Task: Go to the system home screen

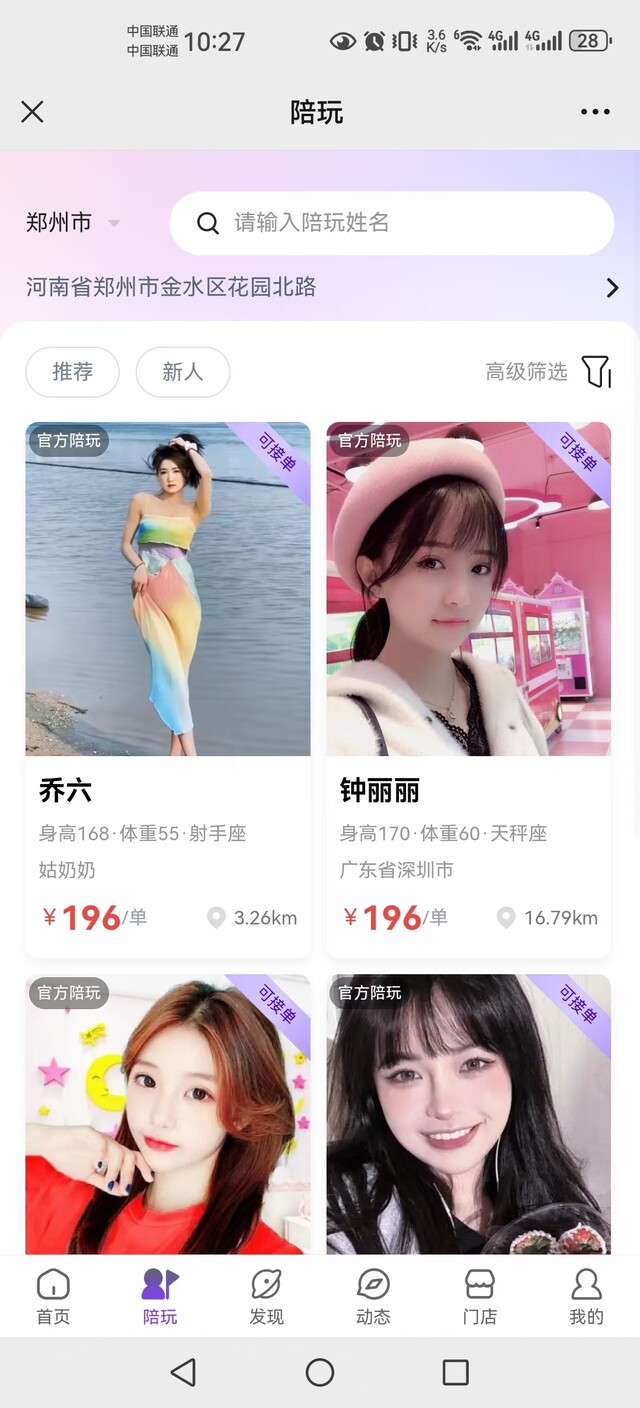Action: (x=320, y=1372)
